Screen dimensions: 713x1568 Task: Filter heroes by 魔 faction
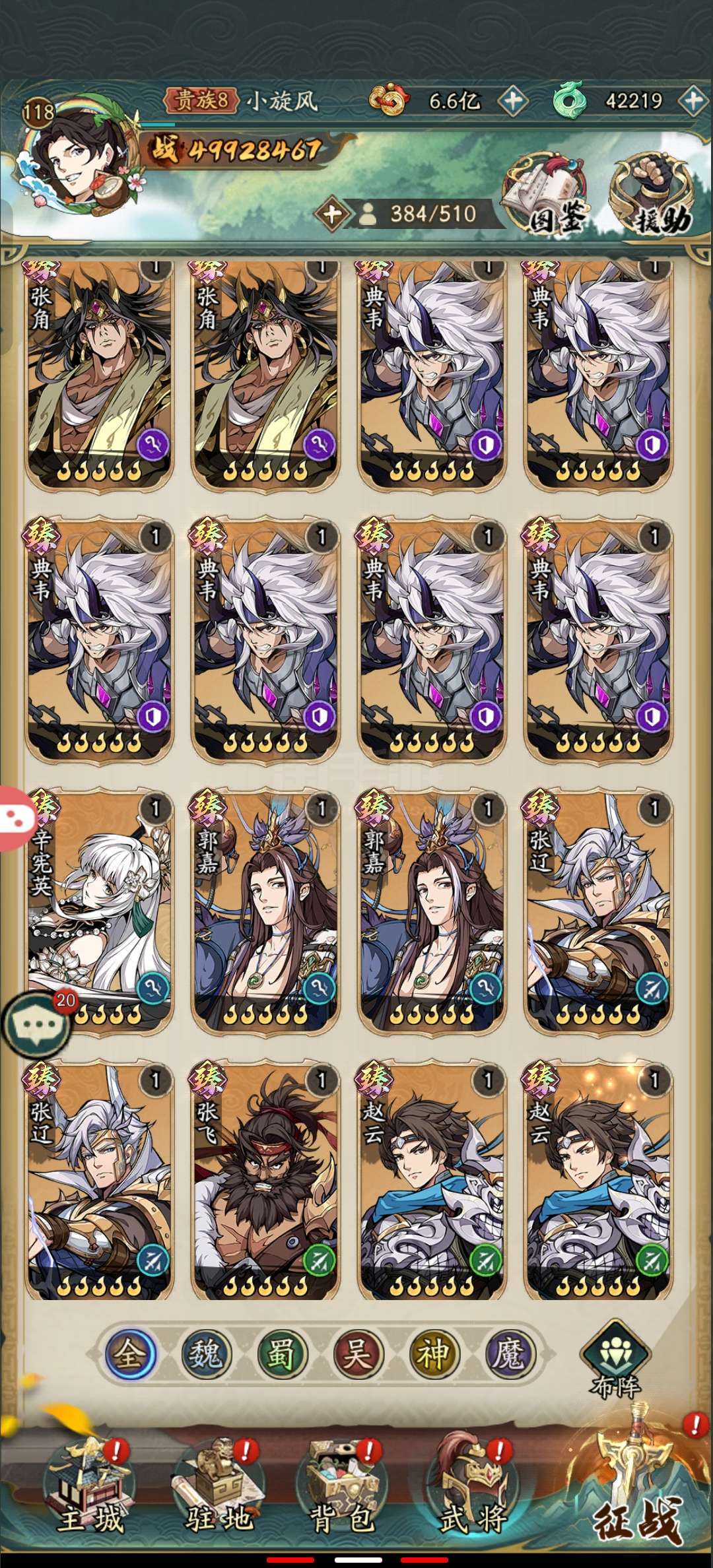coord(508,1356)
